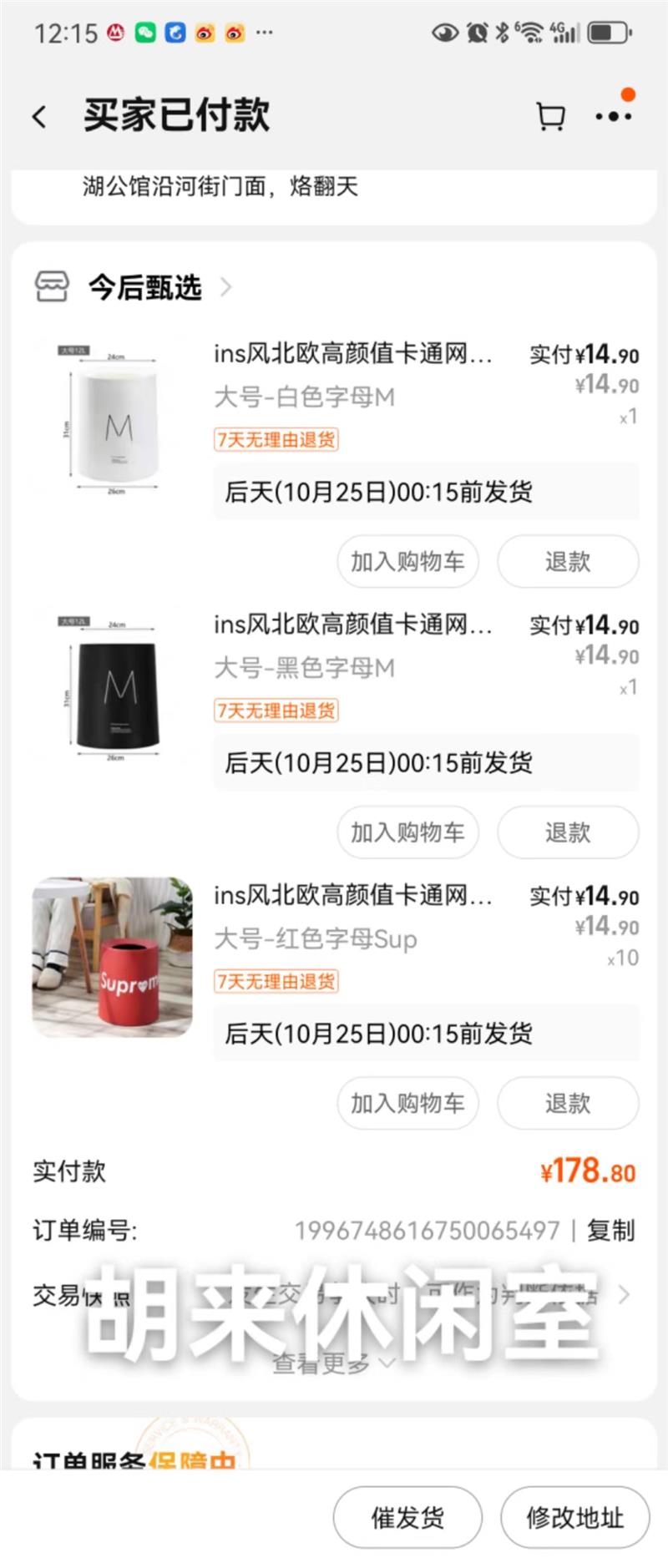Tap 催发货 to urge shipment
The width and height of the screenshot is (668, 1568).
[407, 1517]
